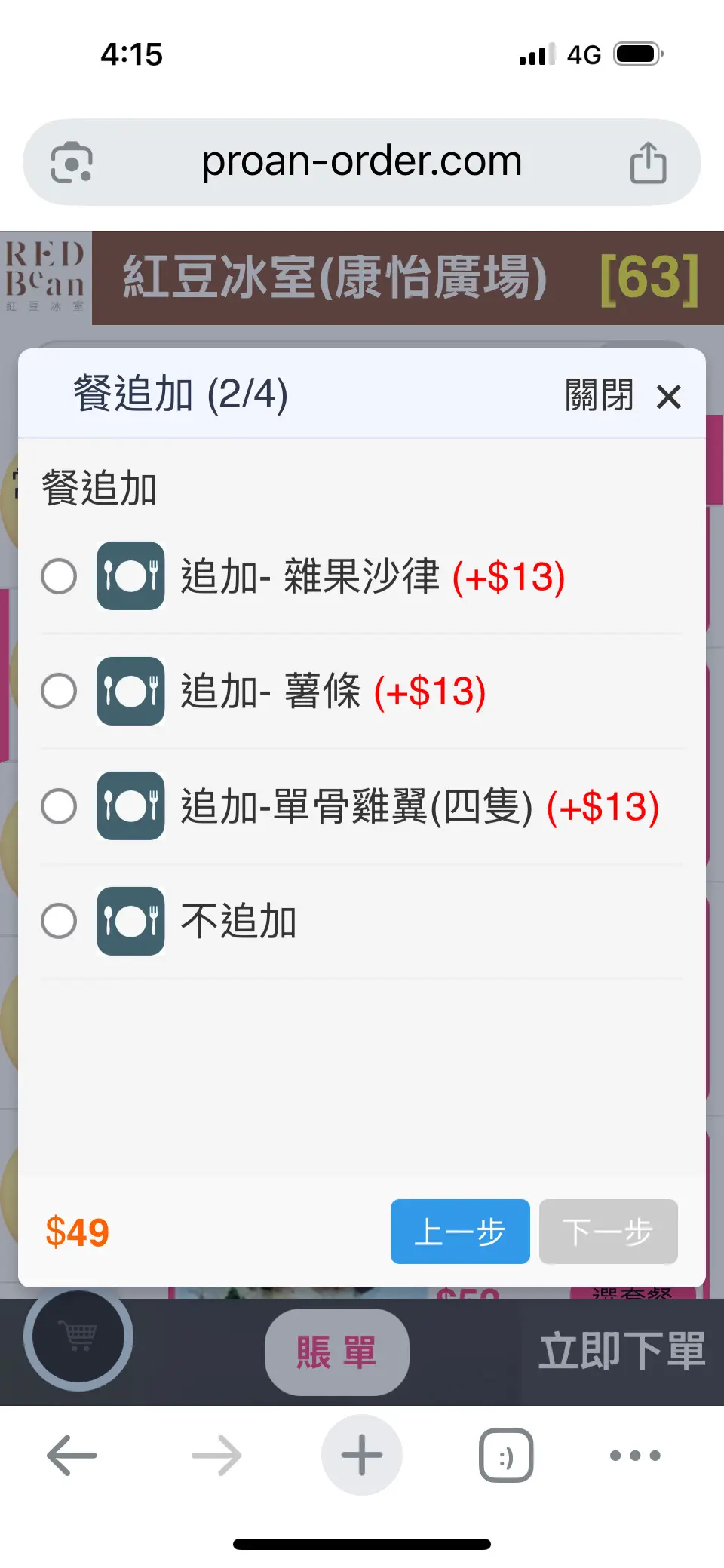Tap the proan-order.com address bar
724x1568 pixels.
click(x=362, y=161)
